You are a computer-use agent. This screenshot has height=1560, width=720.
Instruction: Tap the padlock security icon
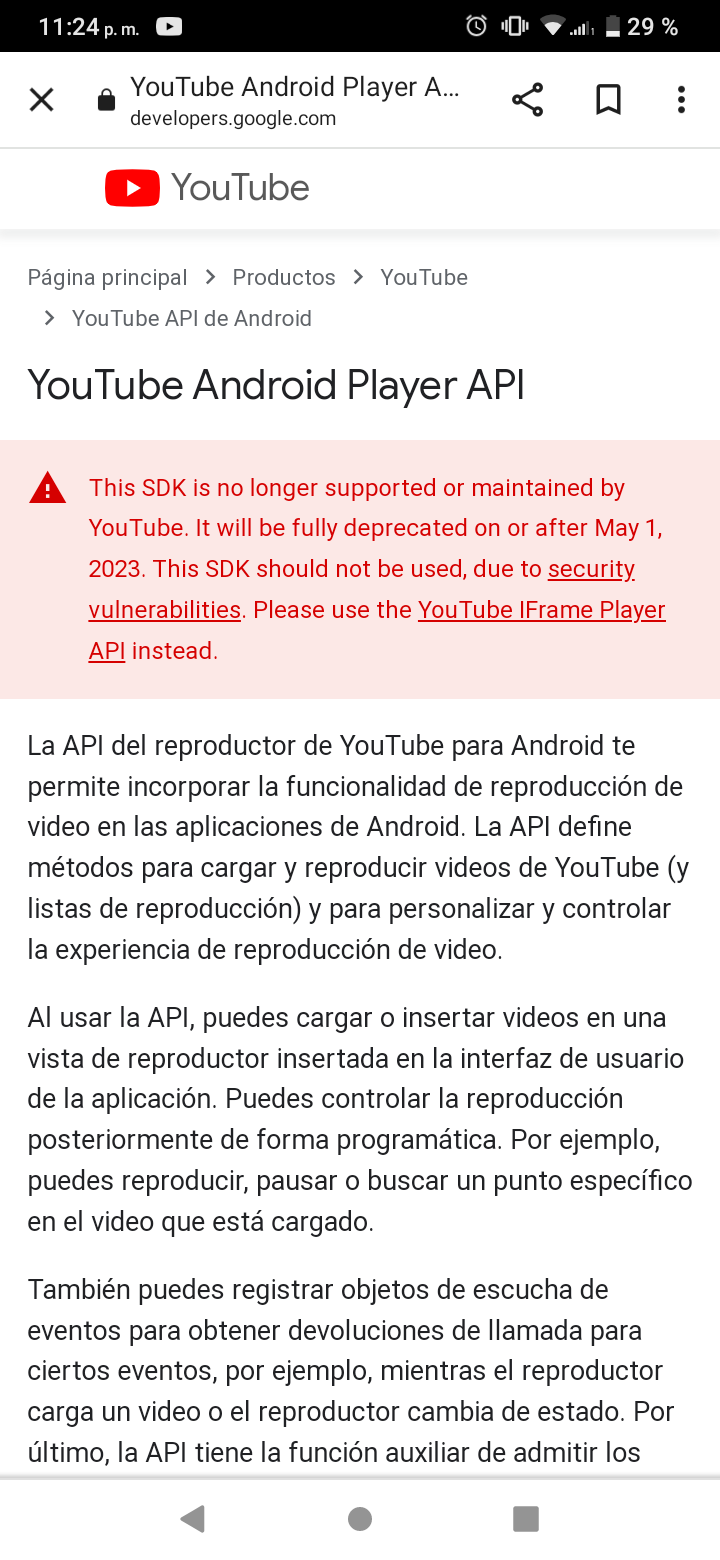(105, 99)
